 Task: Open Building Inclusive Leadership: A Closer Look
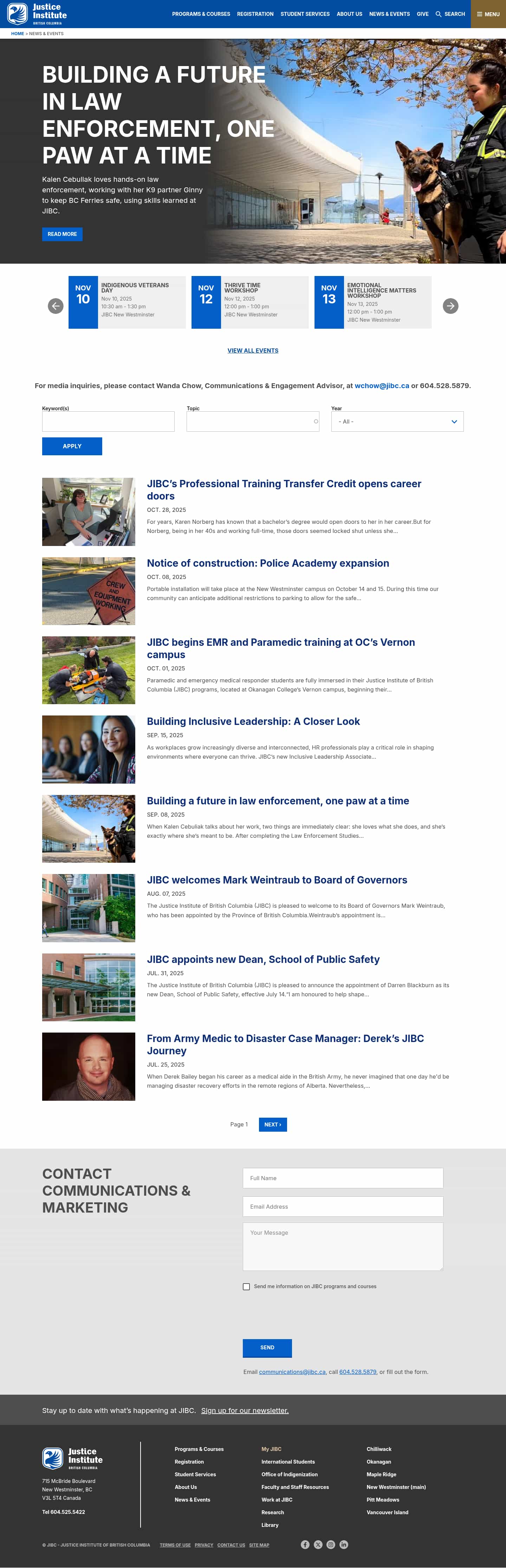click(253, 722)
